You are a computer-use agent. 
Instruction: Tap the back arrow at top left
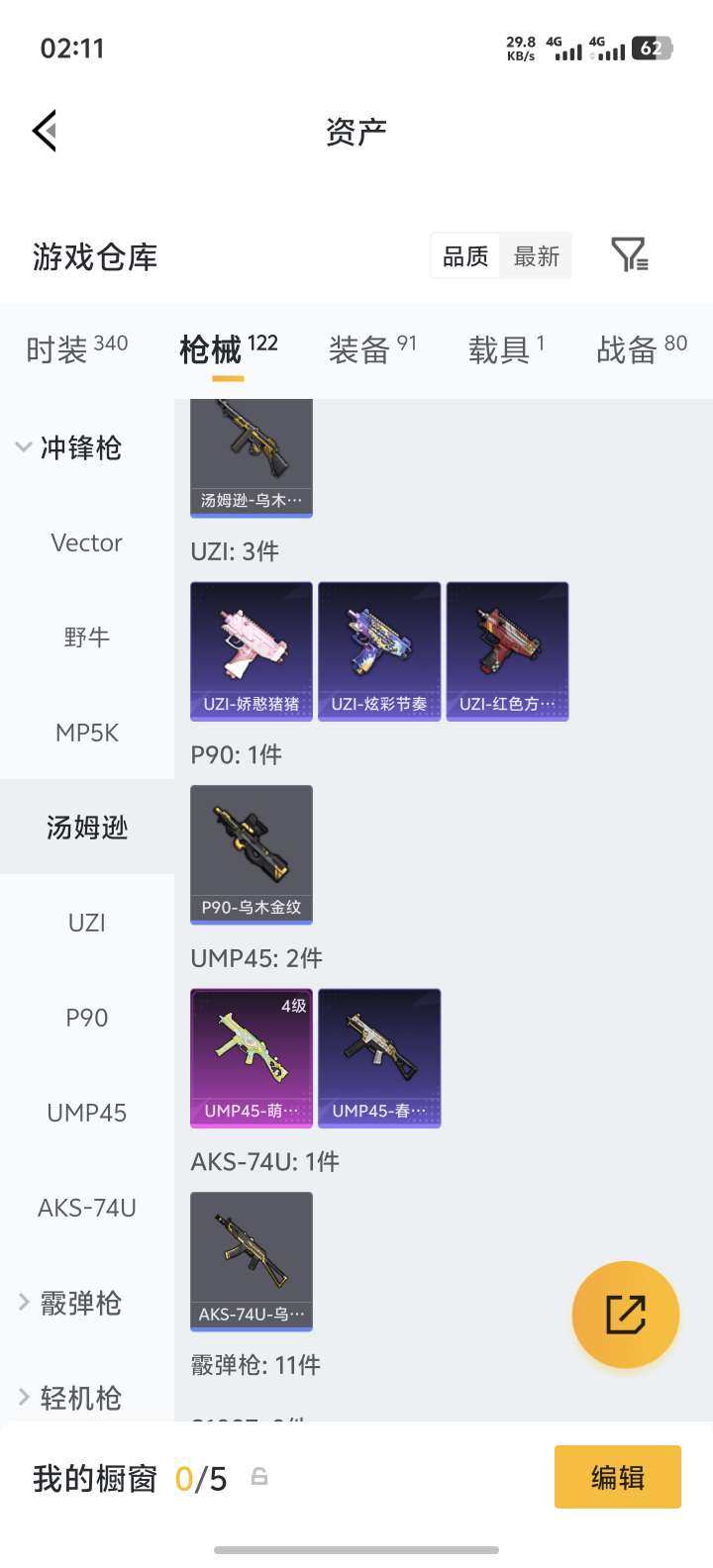tap(44, 130)
